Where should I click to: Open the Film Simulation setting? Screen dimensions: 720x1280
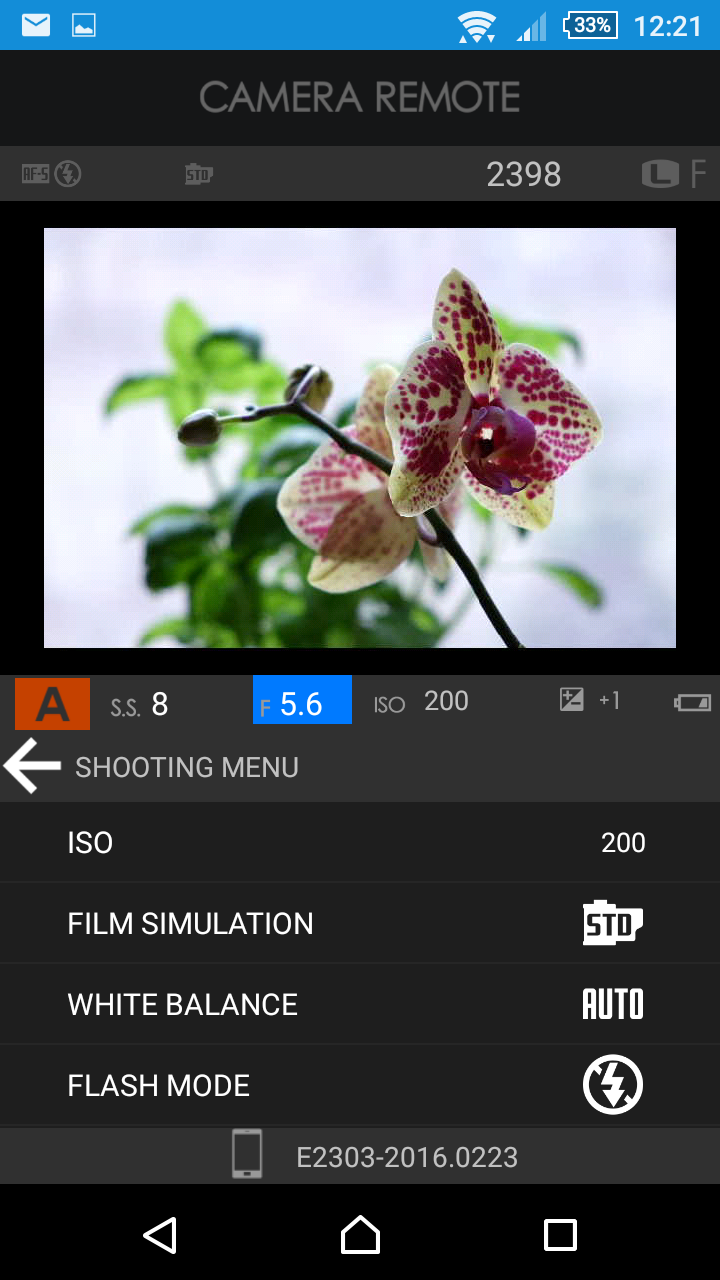point(360,923)
